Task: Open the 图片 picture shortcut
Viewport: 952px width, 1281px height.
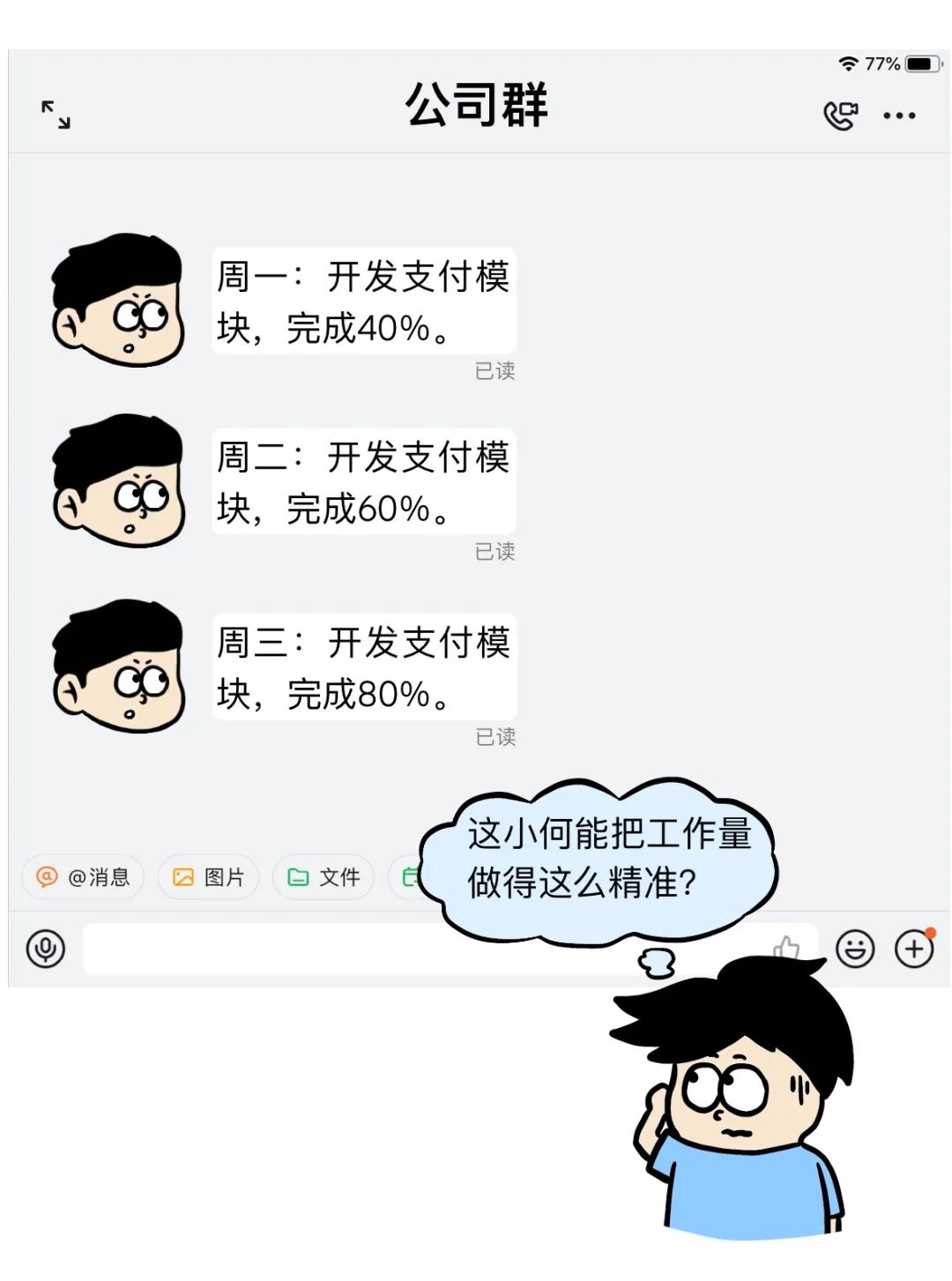Action: (207, 877)
